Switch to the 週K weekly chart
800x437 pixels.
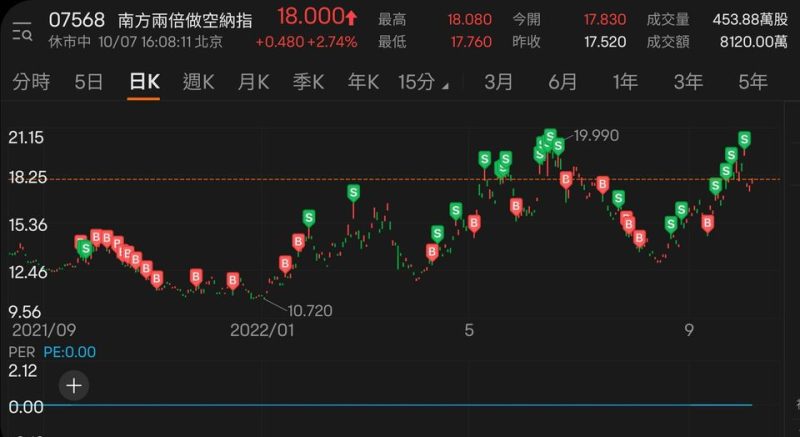[x=199, y=83]
